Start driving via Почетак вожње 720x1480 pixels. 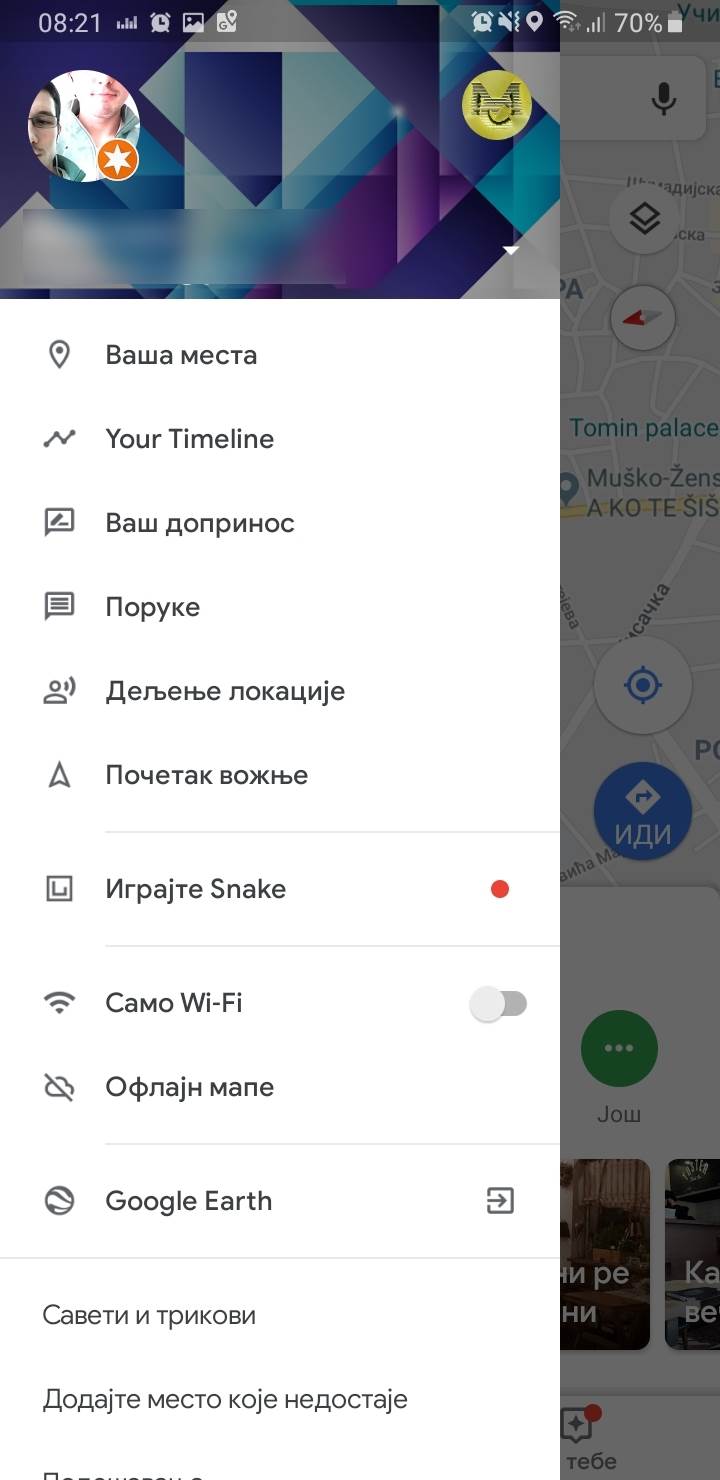point(206,774)
